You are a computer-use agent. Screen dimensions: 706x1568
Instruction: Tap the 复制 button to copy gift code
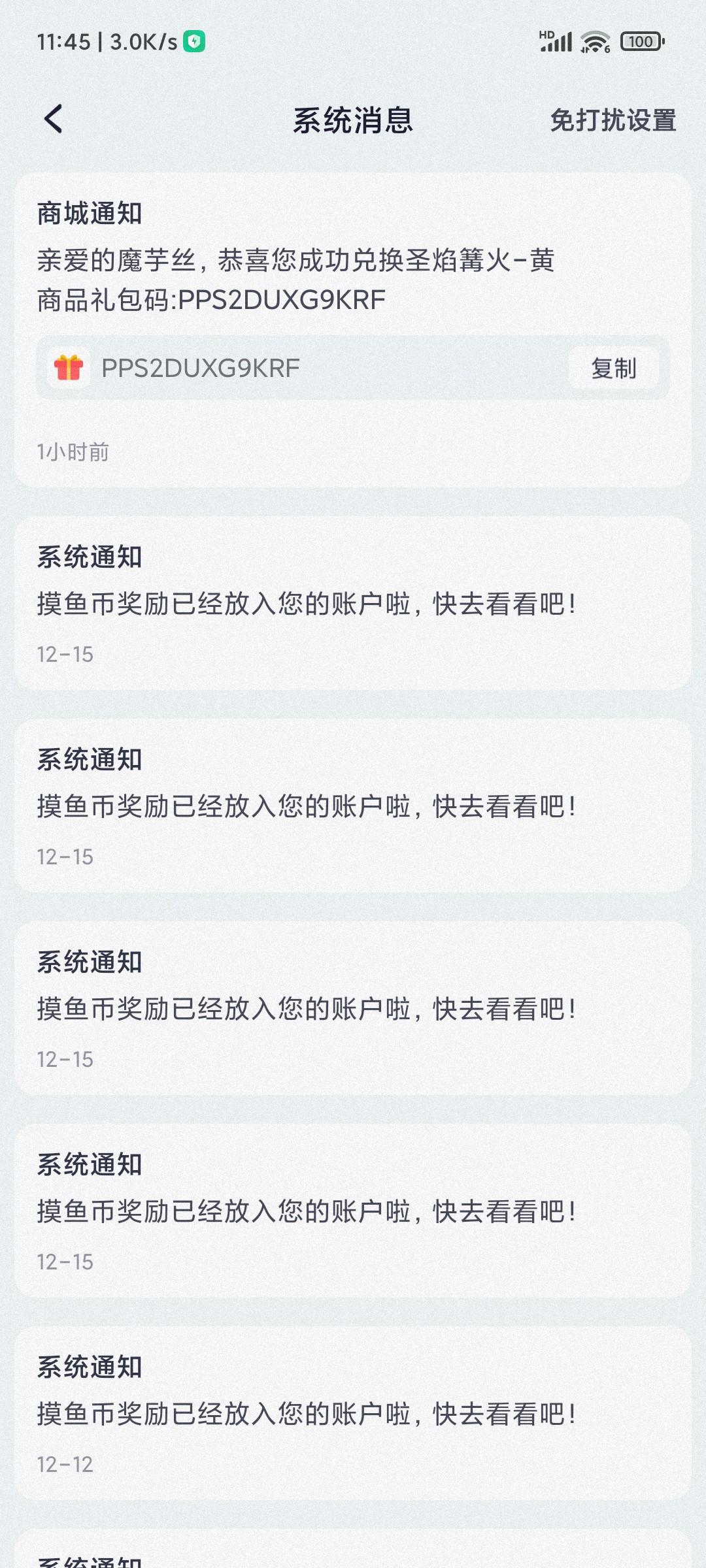pyautogui.click(x=614, y=369)
